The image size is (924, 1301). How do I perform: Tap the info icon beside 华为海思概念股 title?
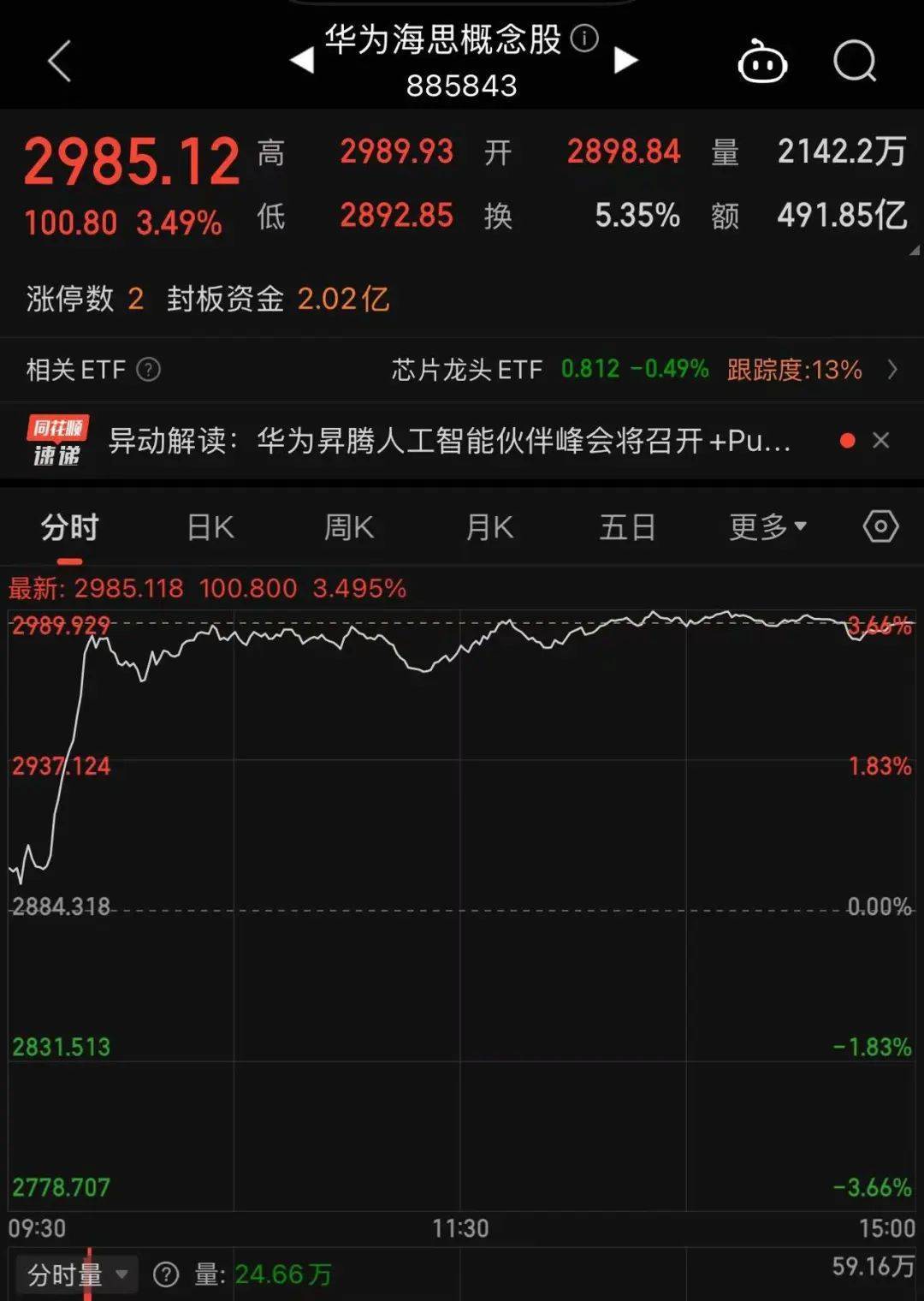[x=586, y=39]
